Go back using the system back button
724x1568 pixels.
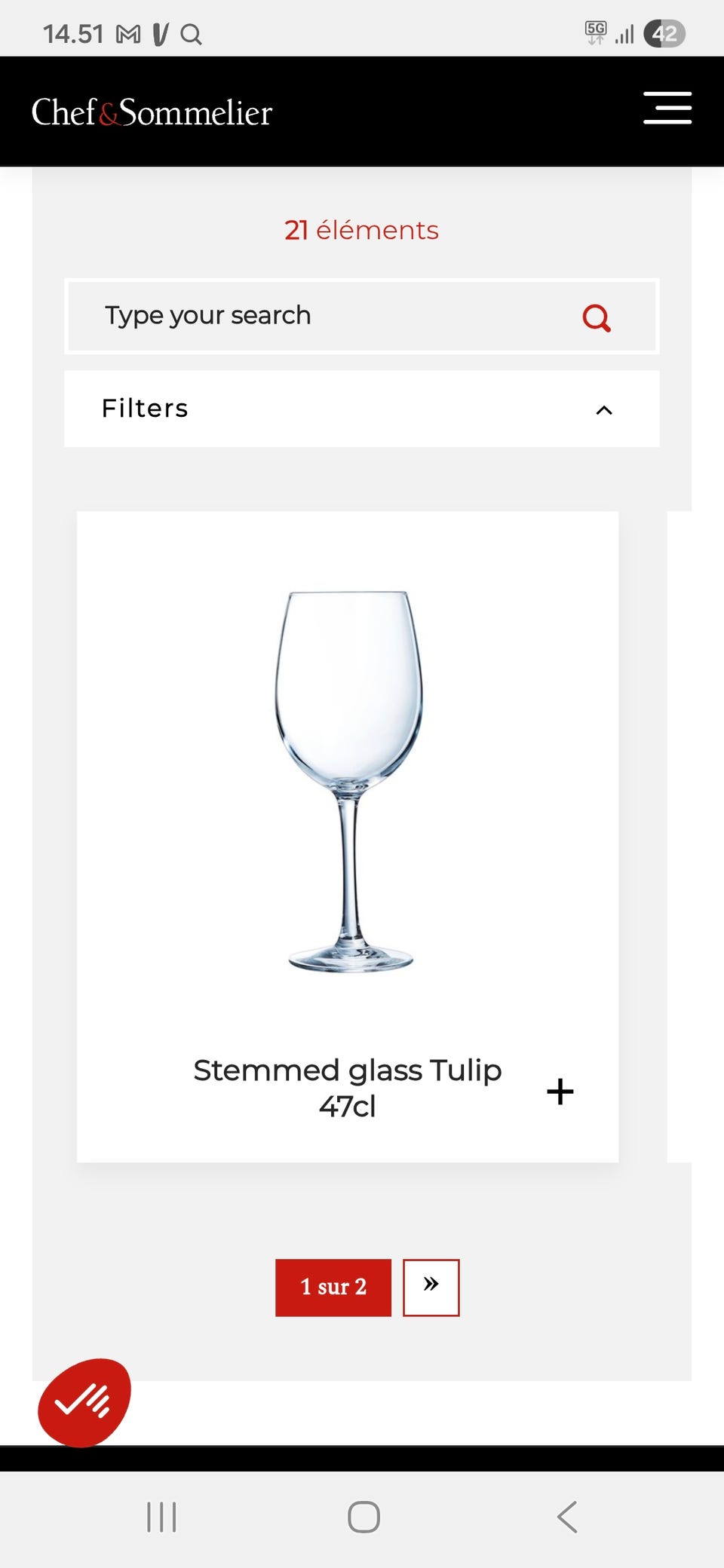tap(567, 1517)
